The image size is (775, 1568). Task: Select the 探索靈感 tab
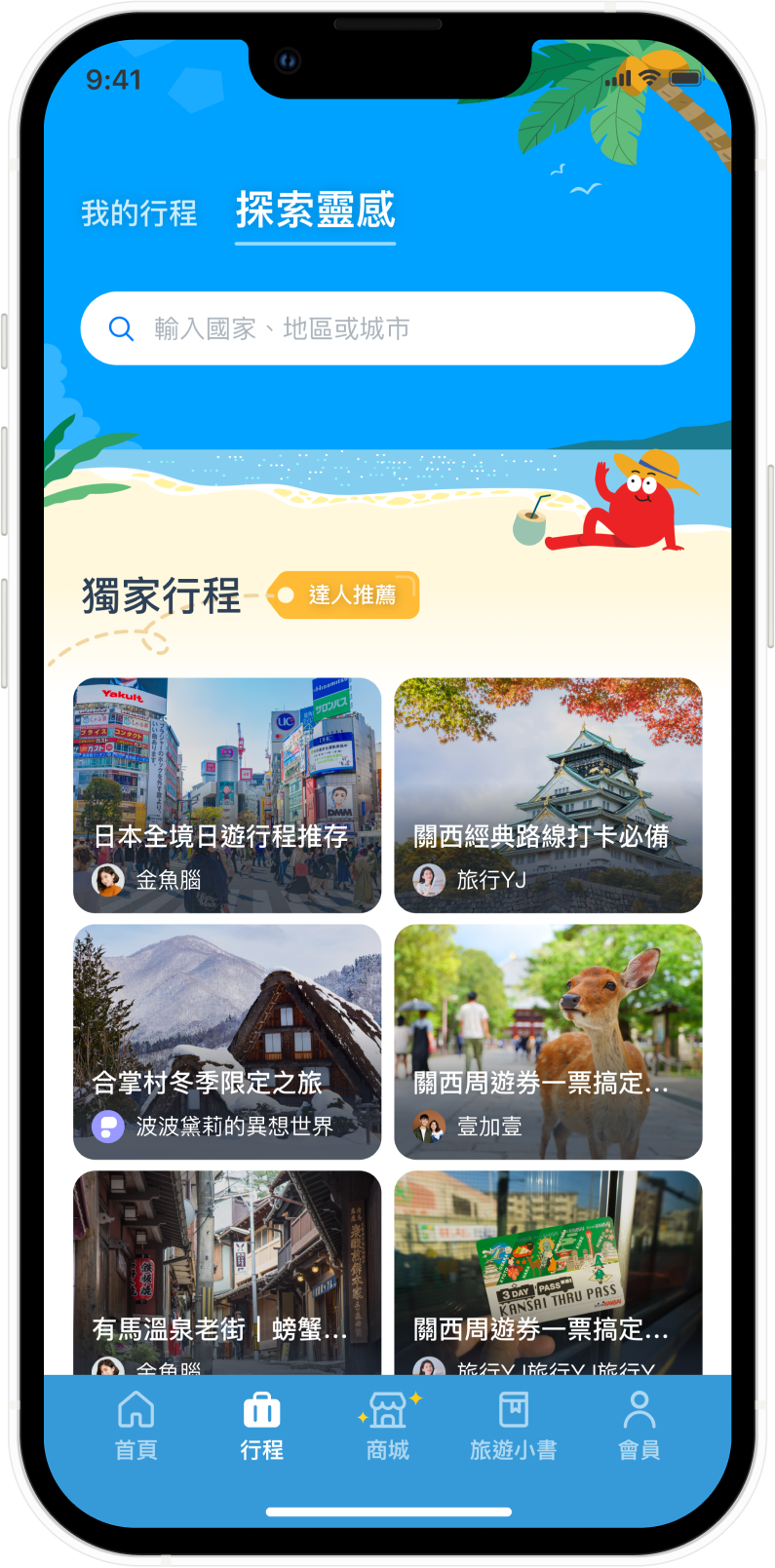tap(315, 210)
